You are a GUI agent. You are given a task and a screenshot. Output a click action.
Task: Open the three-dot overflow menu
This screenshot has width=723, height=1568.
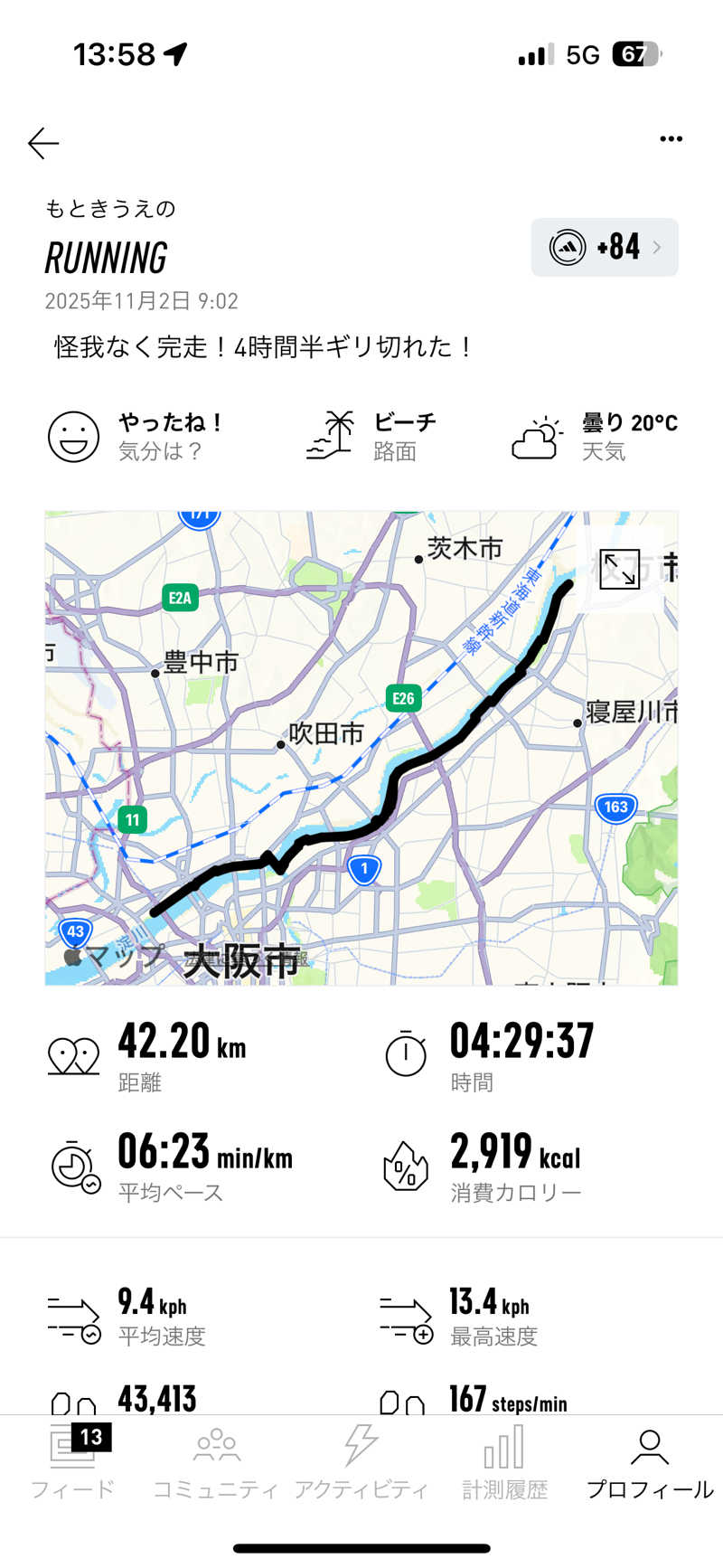click(671, 139)
